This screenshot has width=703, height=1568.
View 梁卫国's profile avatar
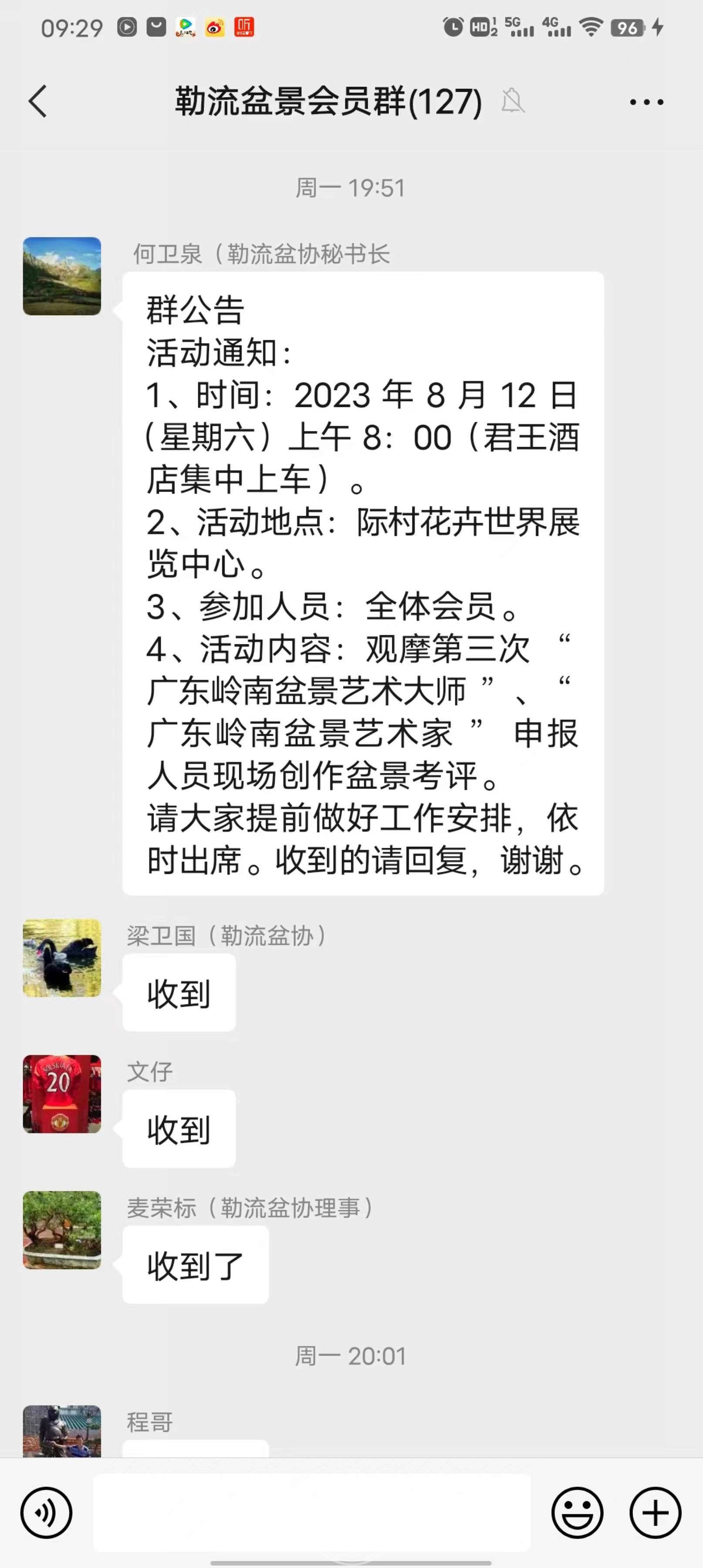click(x=62, y=958)
